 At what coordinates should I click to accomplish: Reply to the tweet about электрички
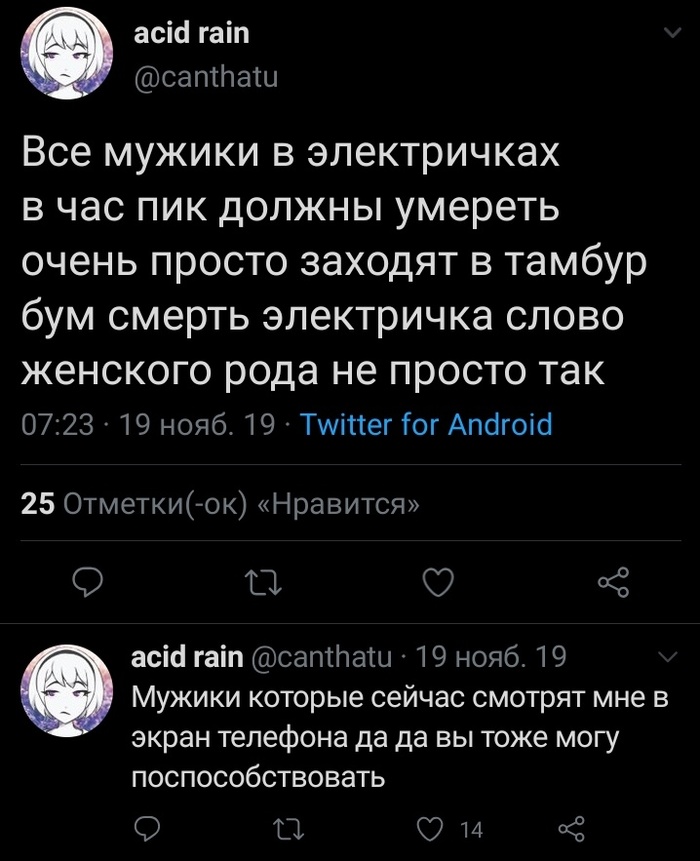[91, 581]
